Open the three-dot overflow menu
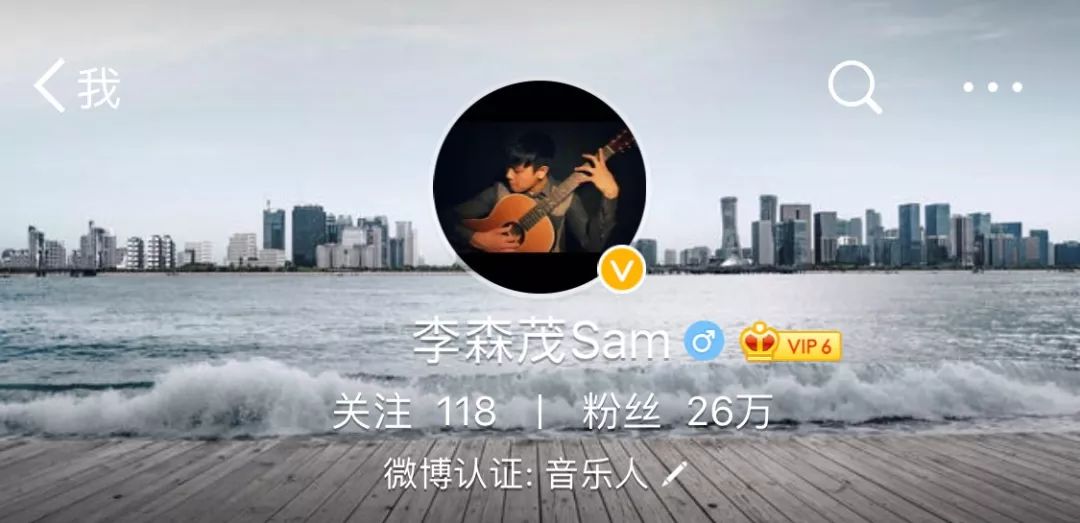The height and width of the screenshot is (523, 1080). [992, 87]
